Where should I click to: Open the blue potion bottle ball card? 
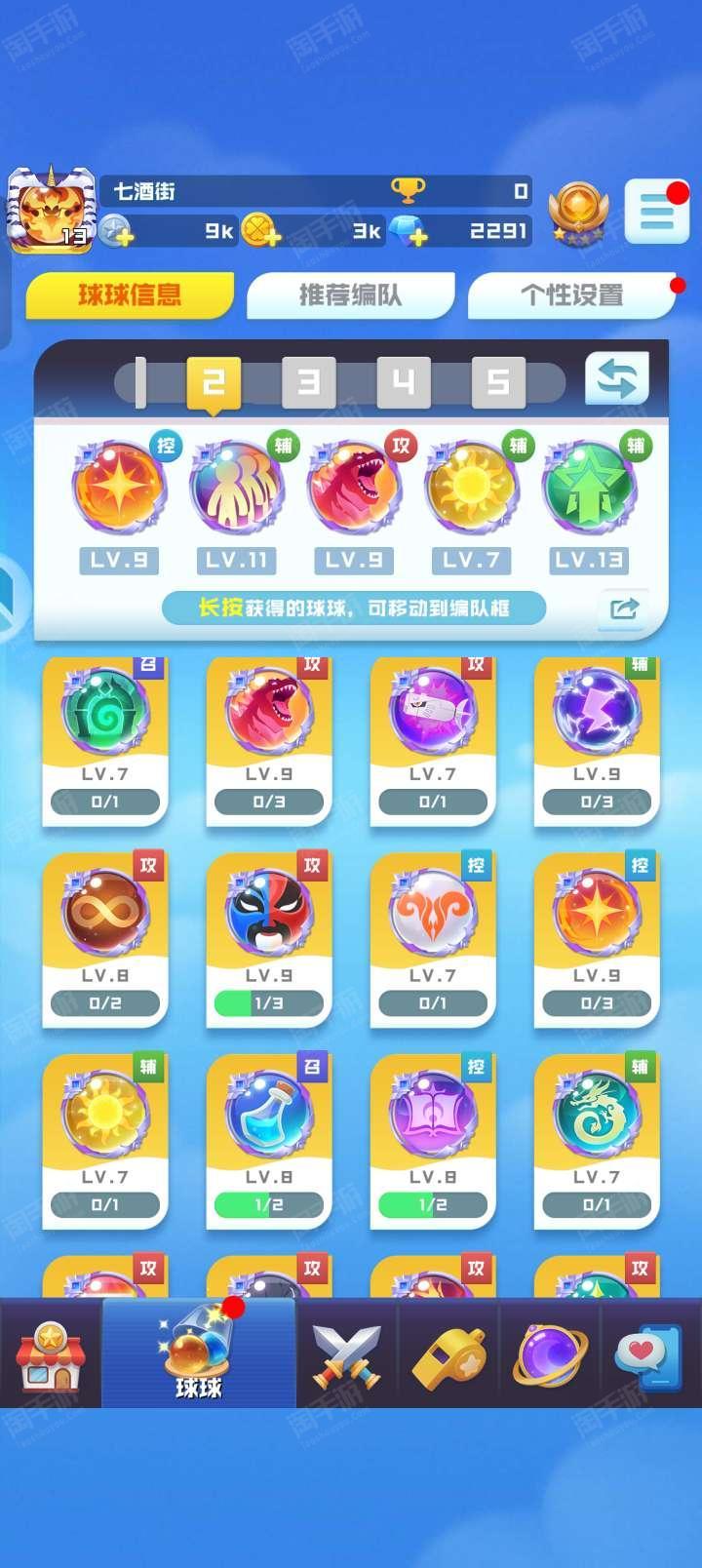(x=269, y=1142)
